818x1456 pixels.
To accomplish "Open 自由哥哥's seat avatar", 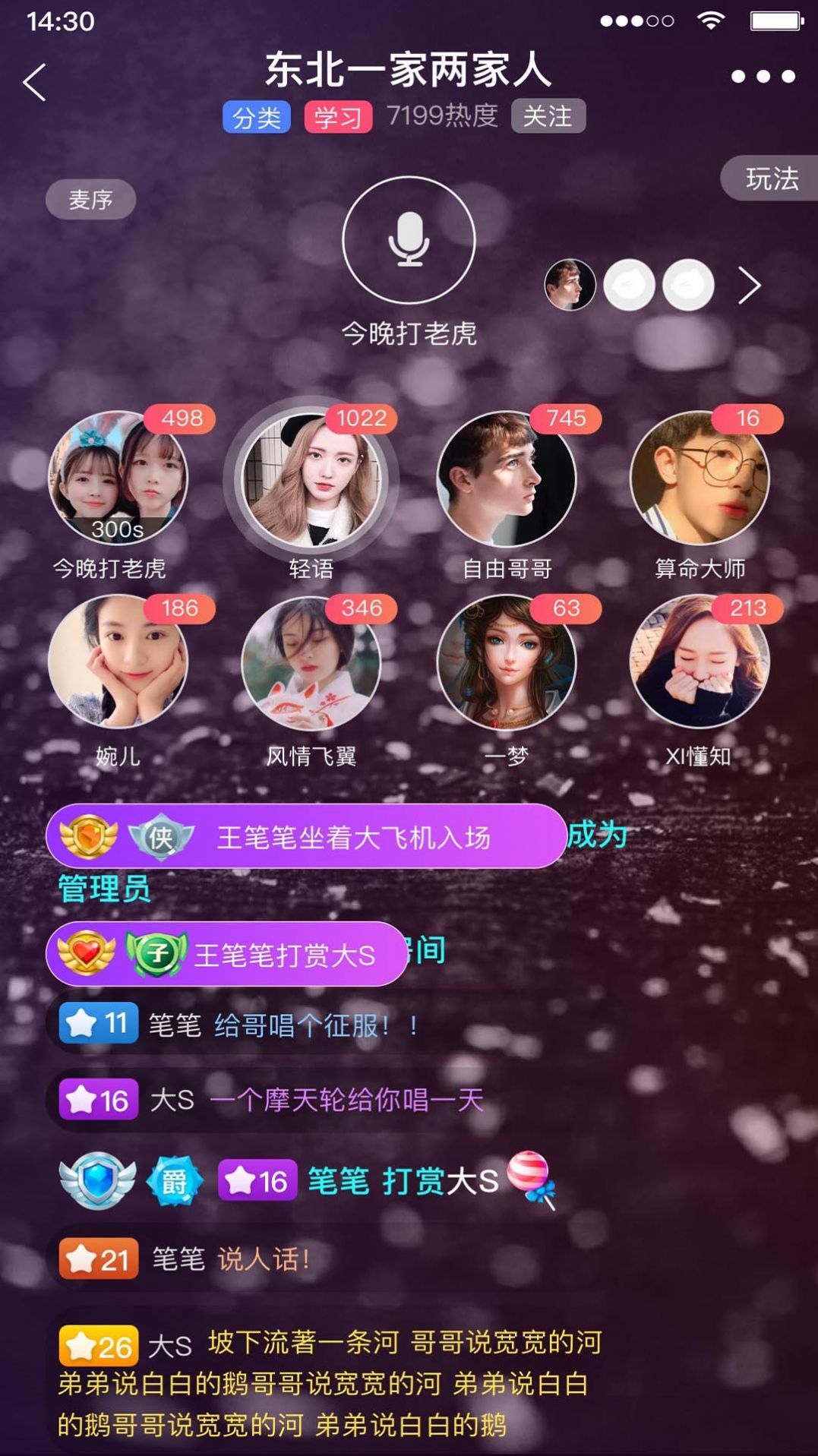I will [x=507, y=478].
